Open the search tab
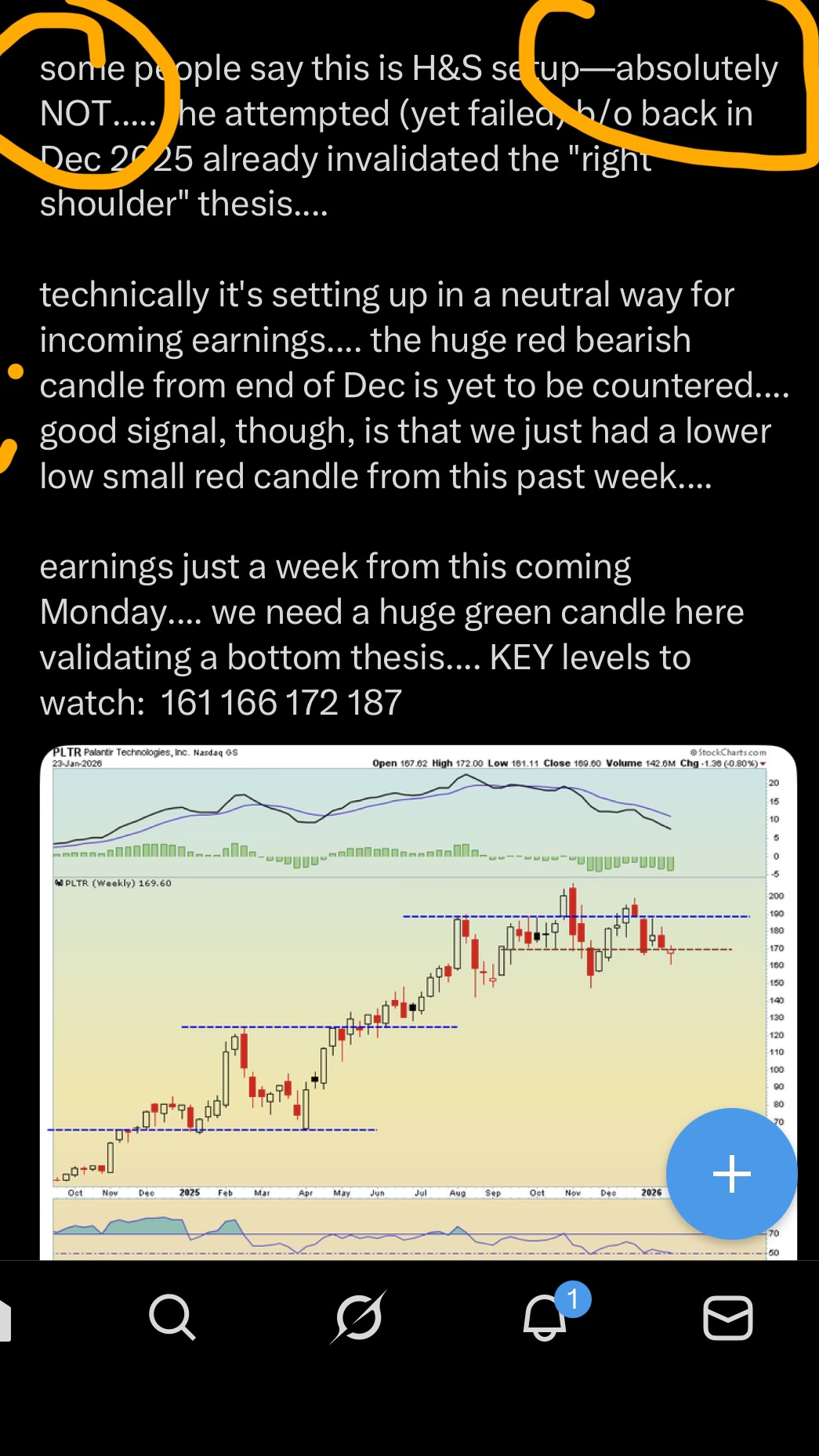 pyautogui.click(x=172, y=1317)
